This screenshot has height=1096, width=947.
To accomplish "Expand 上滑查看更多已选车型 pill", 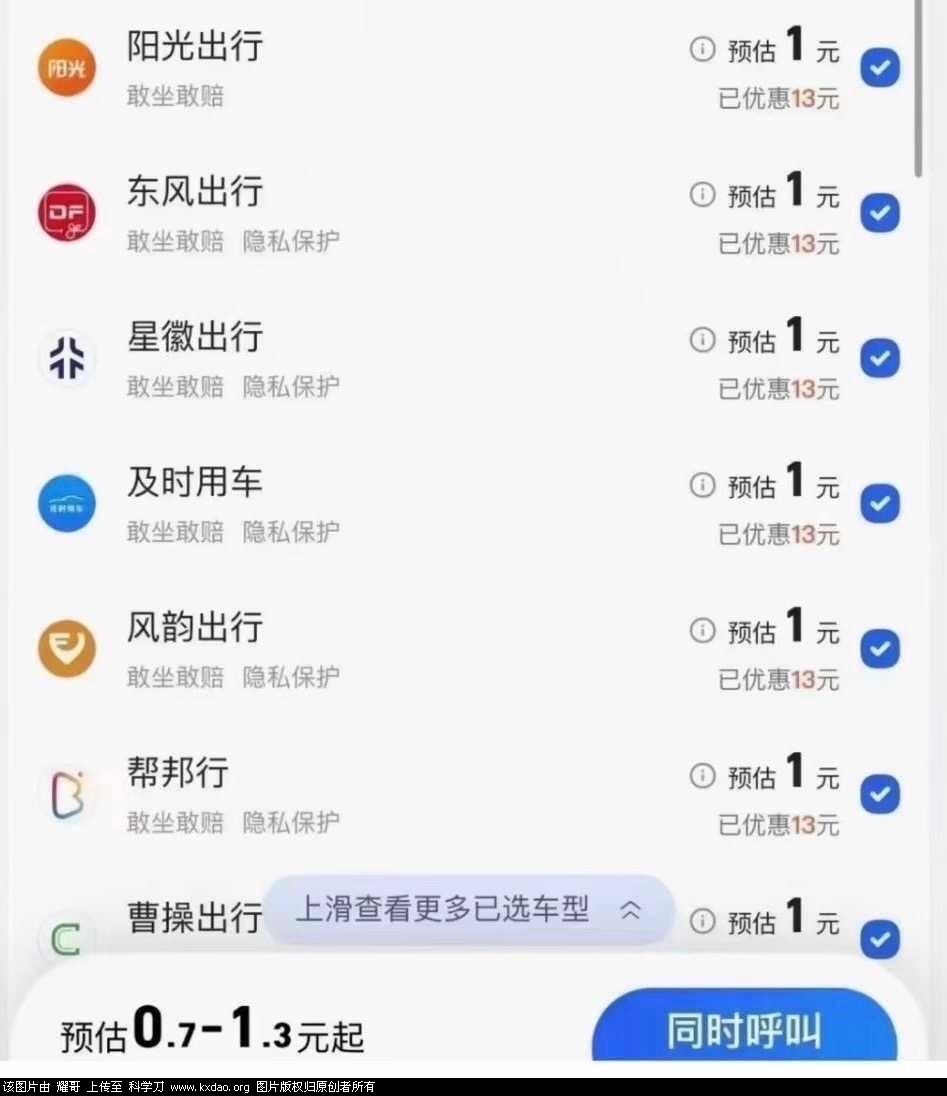I will pyautogui.click(x=468, y=910).
